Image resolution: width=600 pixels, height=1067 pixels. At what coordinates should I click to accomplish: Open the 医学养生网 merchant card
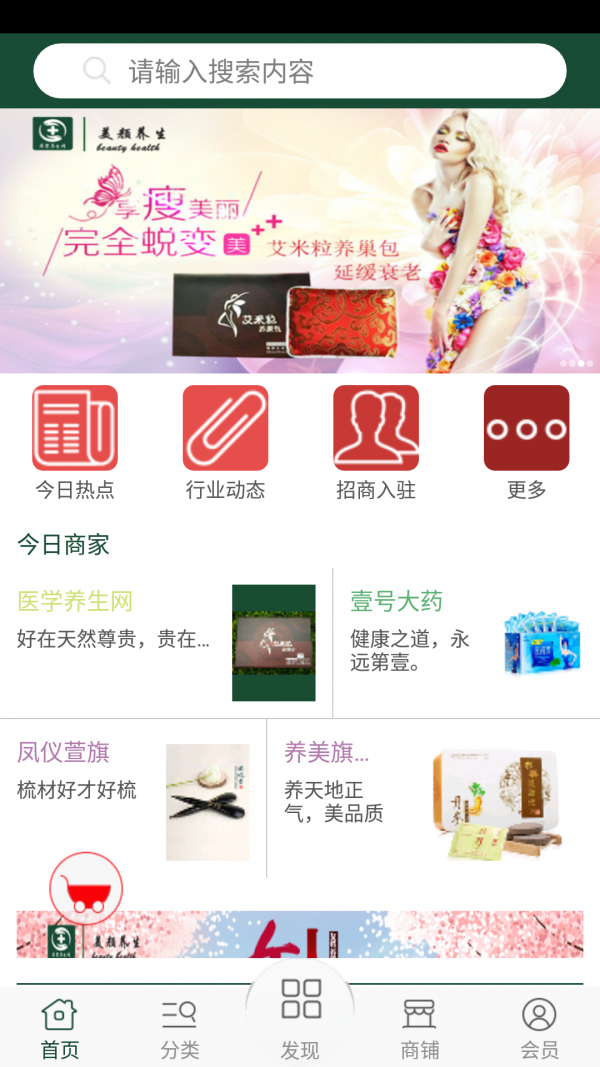[x=166, y=643]
